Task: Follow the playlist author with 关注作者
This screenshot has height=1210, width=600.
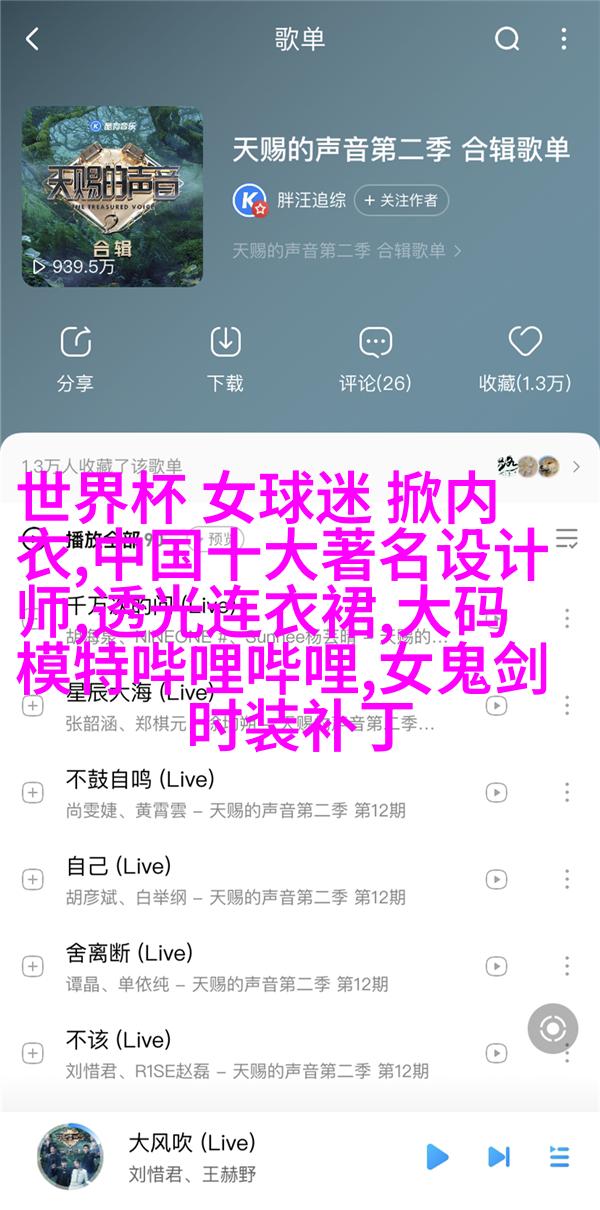Action: click(399, 200)
